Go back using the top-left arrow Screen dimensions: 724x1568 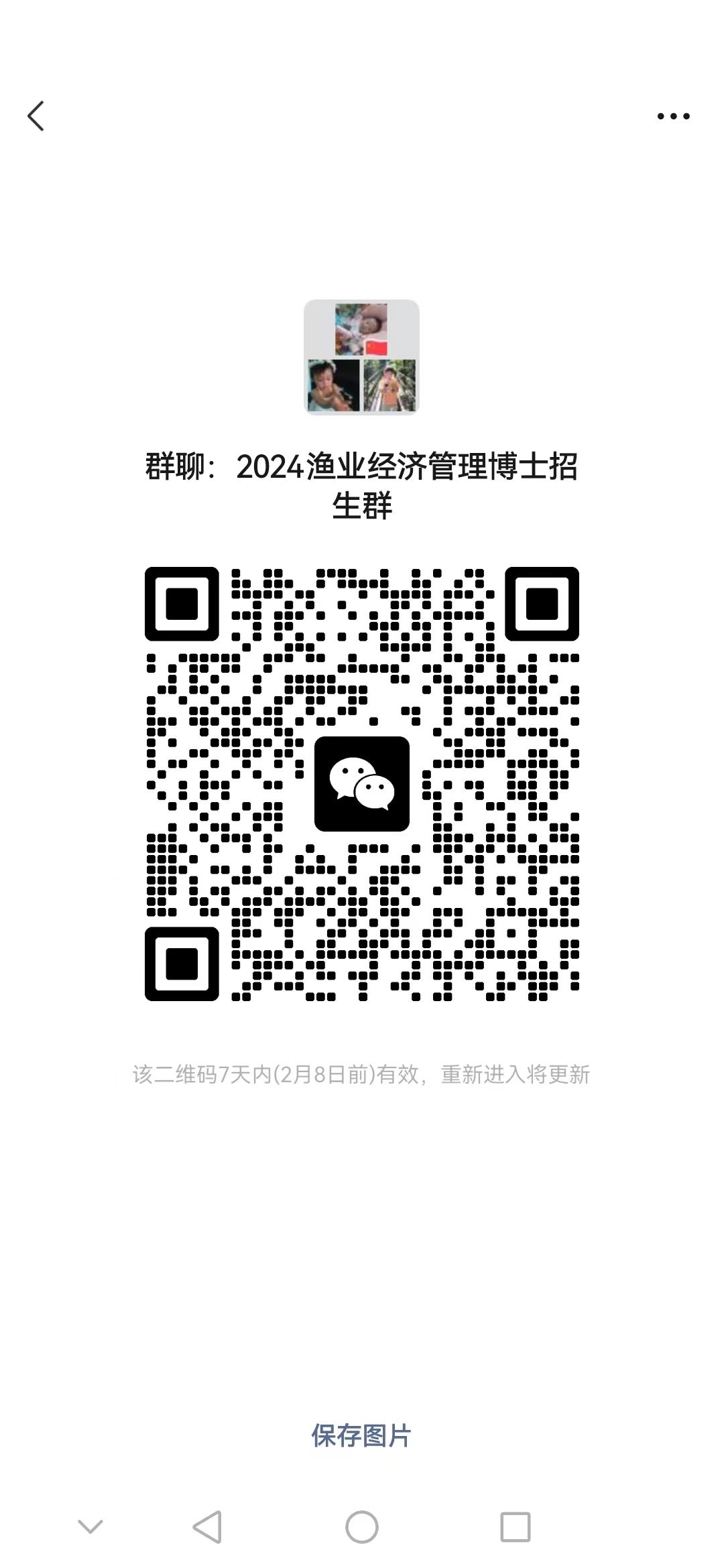tap(36, 116)
